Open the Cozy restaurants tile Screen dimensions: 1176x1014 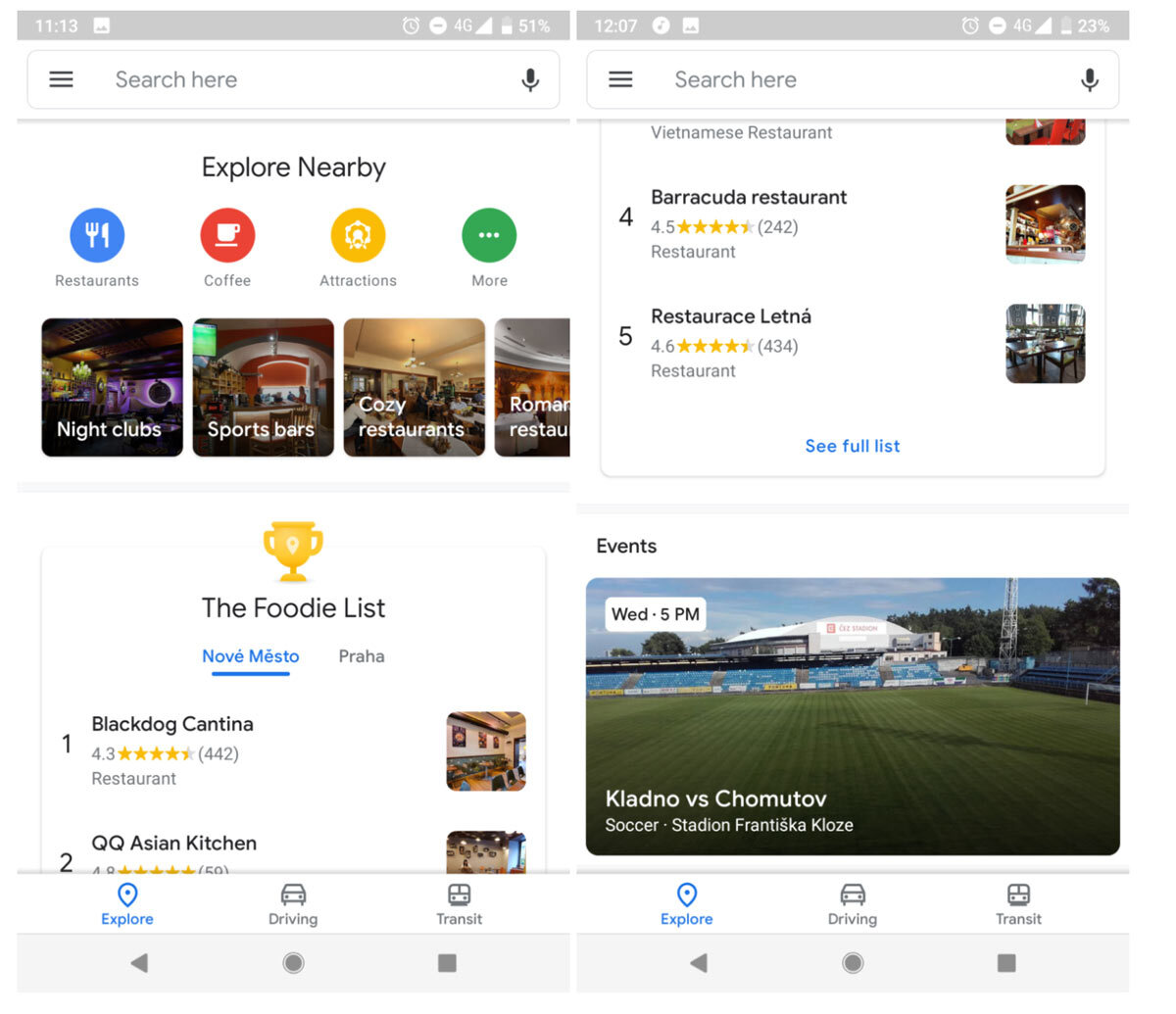(x=414, y=388)
